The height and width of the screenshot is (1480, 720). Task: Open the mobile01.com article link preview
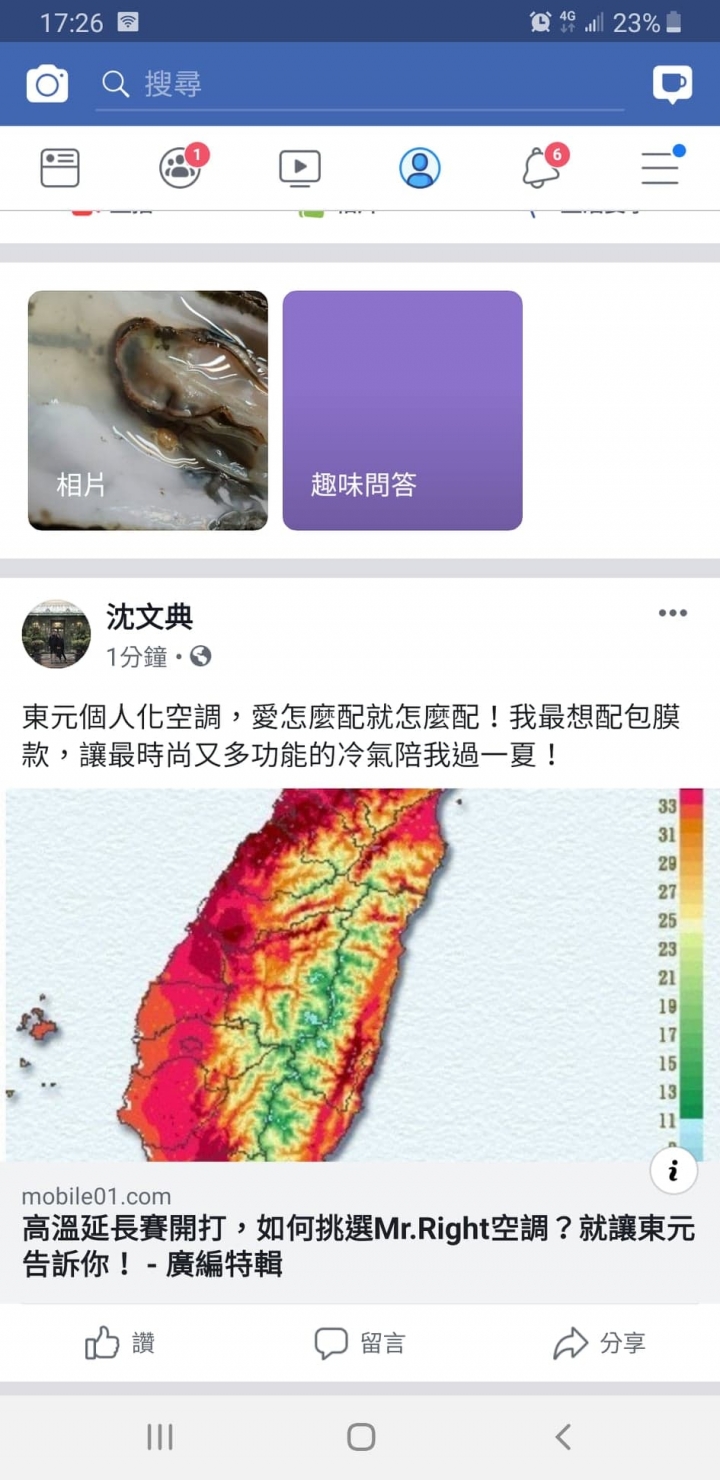[360, 1232]
